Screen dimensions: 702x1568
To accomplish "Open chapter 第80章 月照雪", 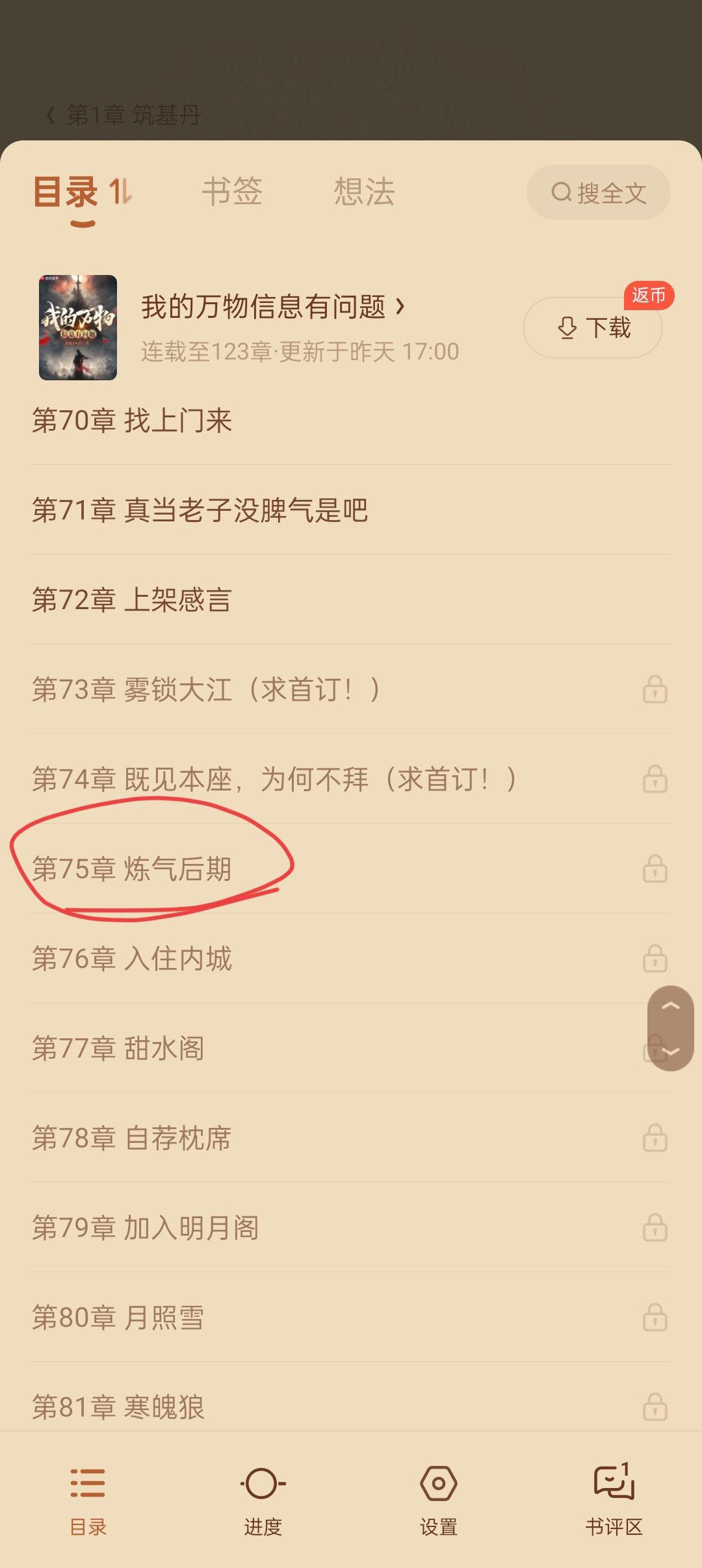I will [351, 1318].
